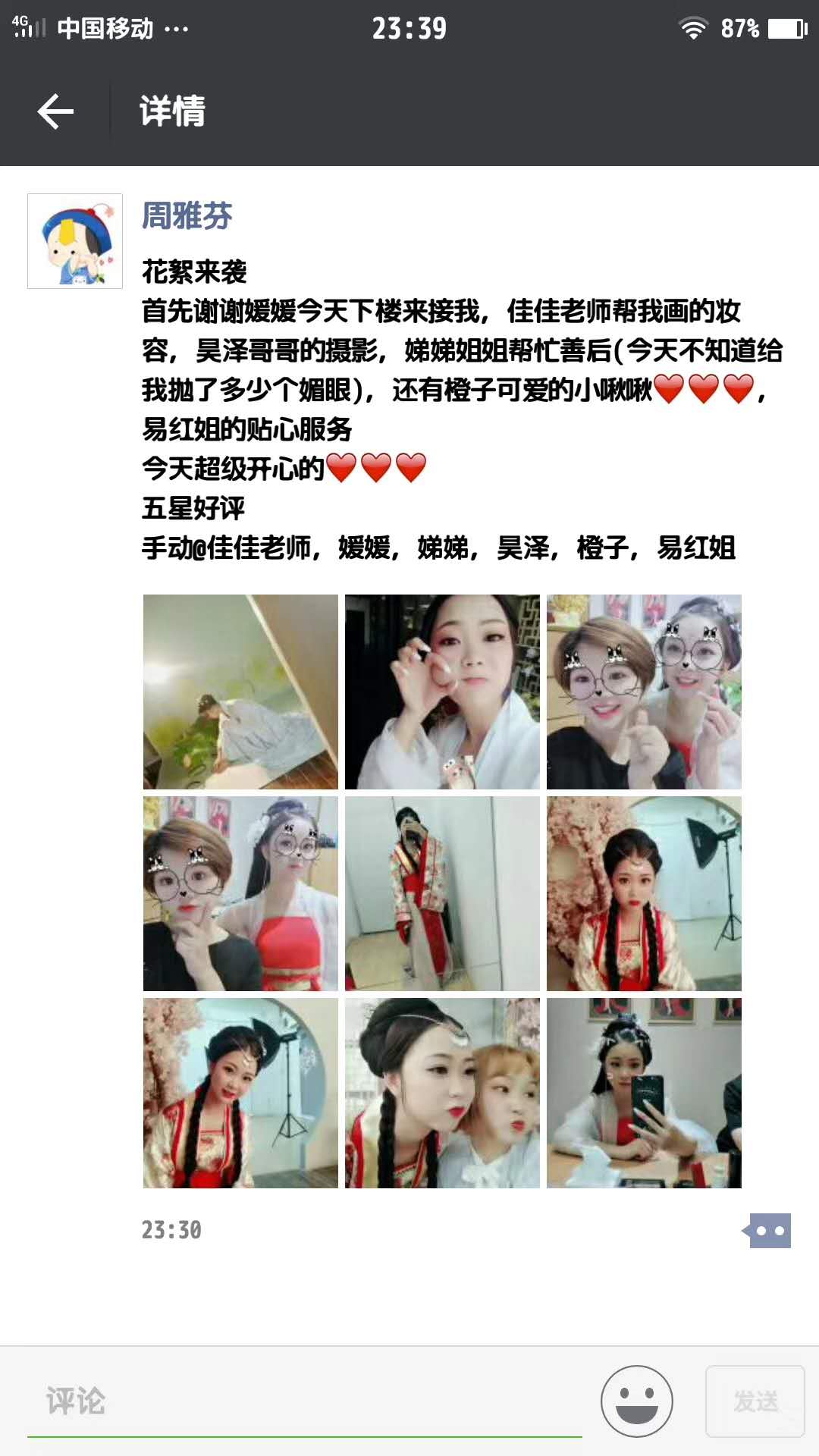Image resolution: width=819 pixels, height=1456 pixels.
Task: Open the username link 周雅芬
Action: [187, 216]
